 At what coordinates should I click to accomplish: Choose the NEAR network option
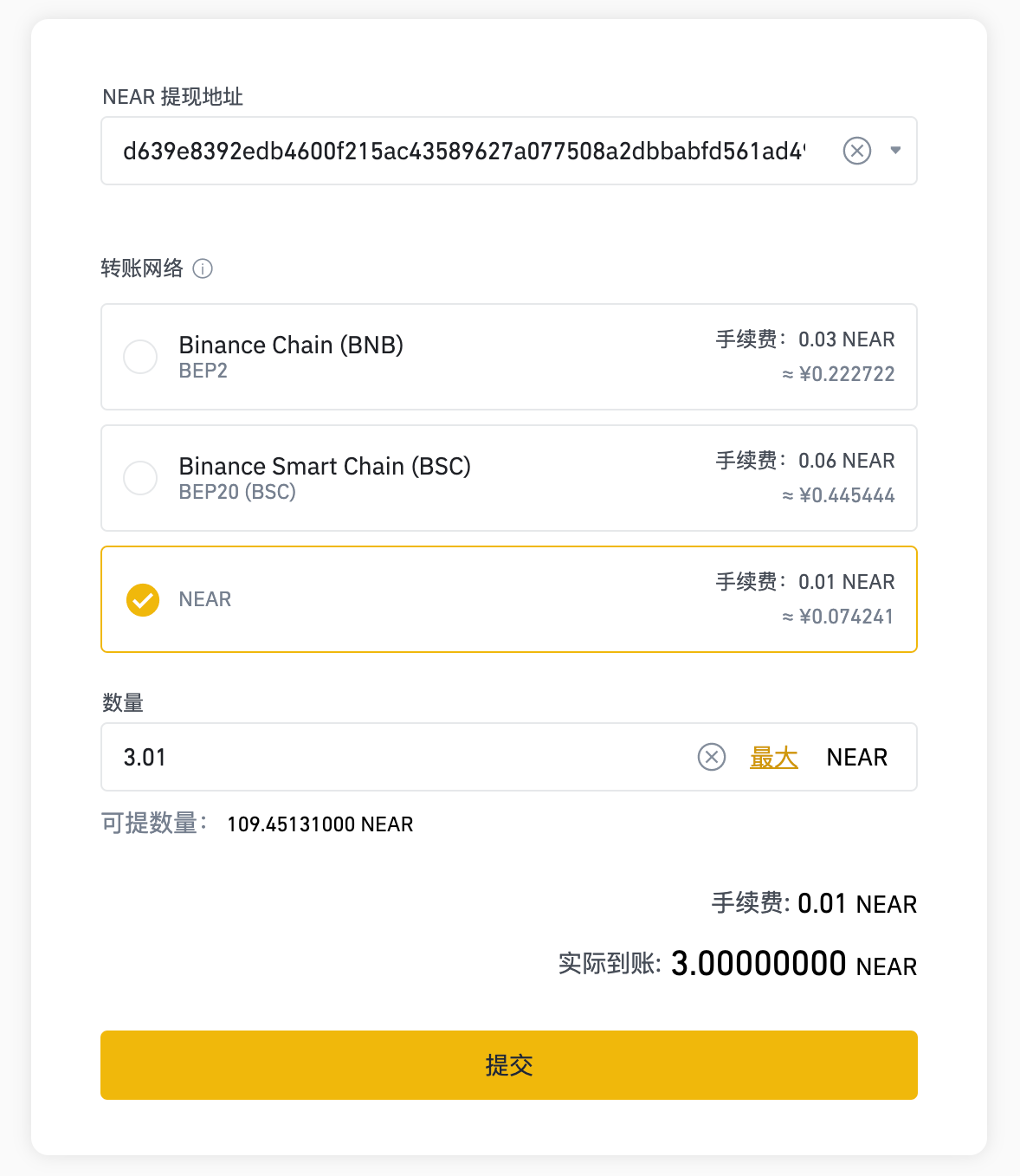pos(143,599)
